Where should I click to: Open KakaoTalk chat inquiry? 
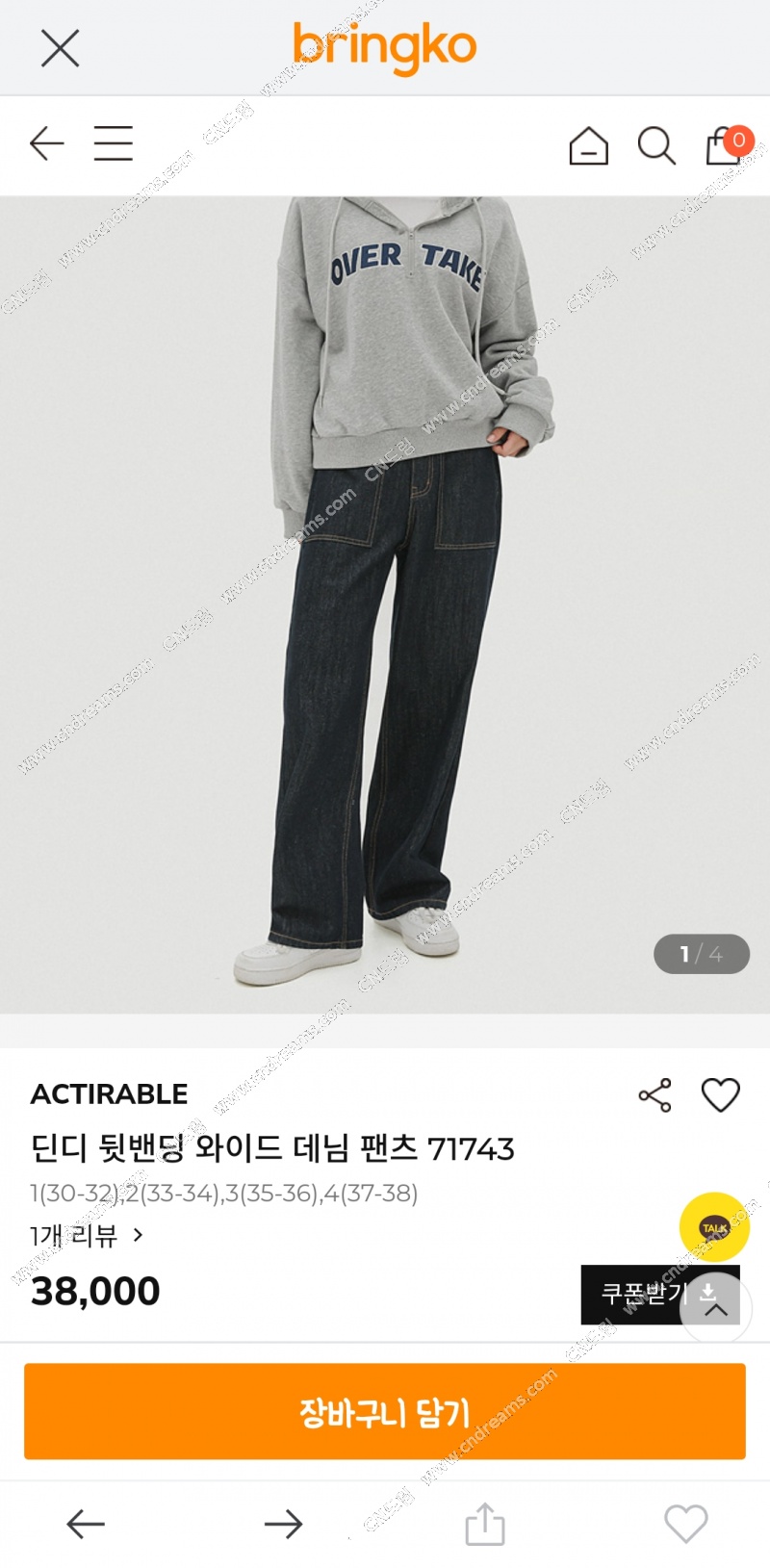click(x=714, y=1227)
